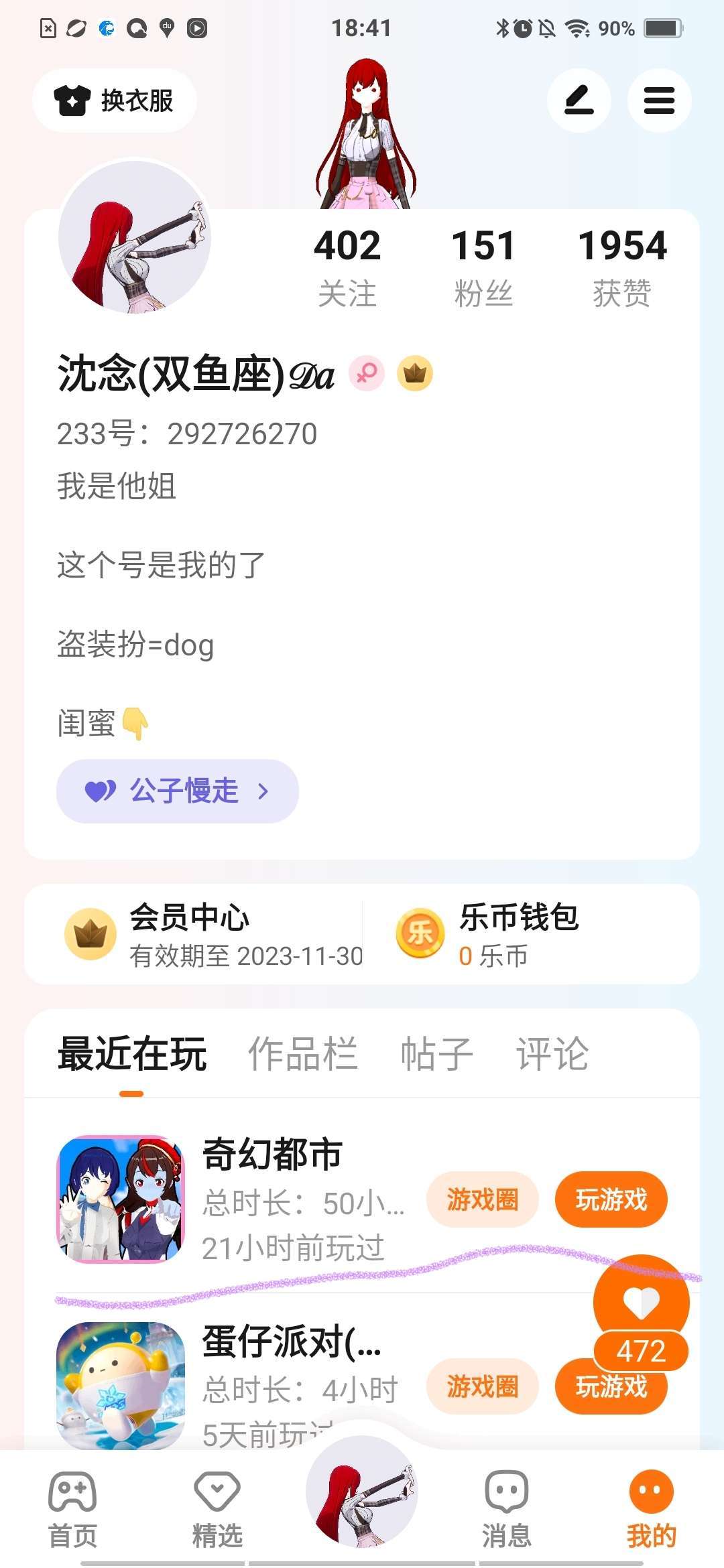The width and height of the screenshot is (724, 1568).
Task: View the 402 关注 following list
Action: tap(347, 267)
